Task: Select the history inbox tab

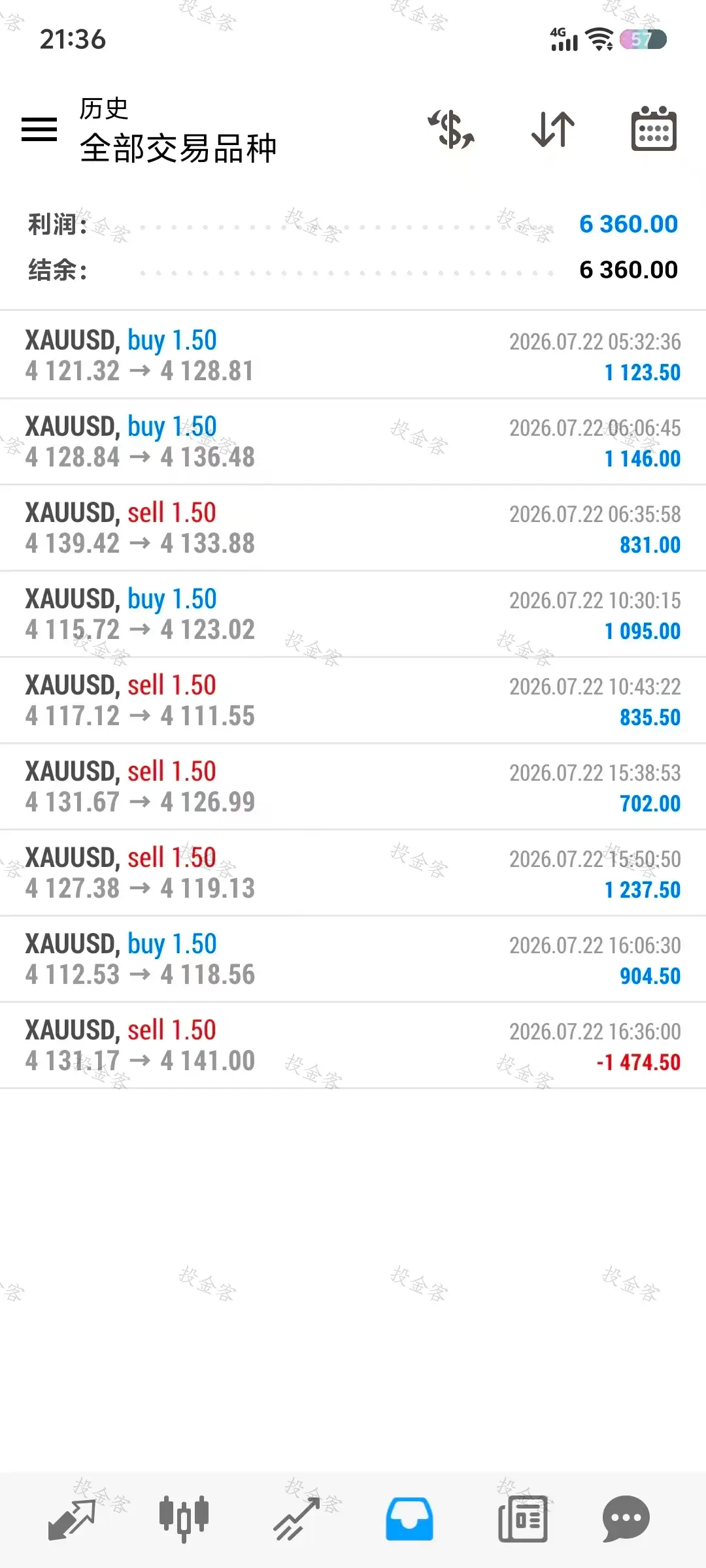Action: (x=409, y=1519)
